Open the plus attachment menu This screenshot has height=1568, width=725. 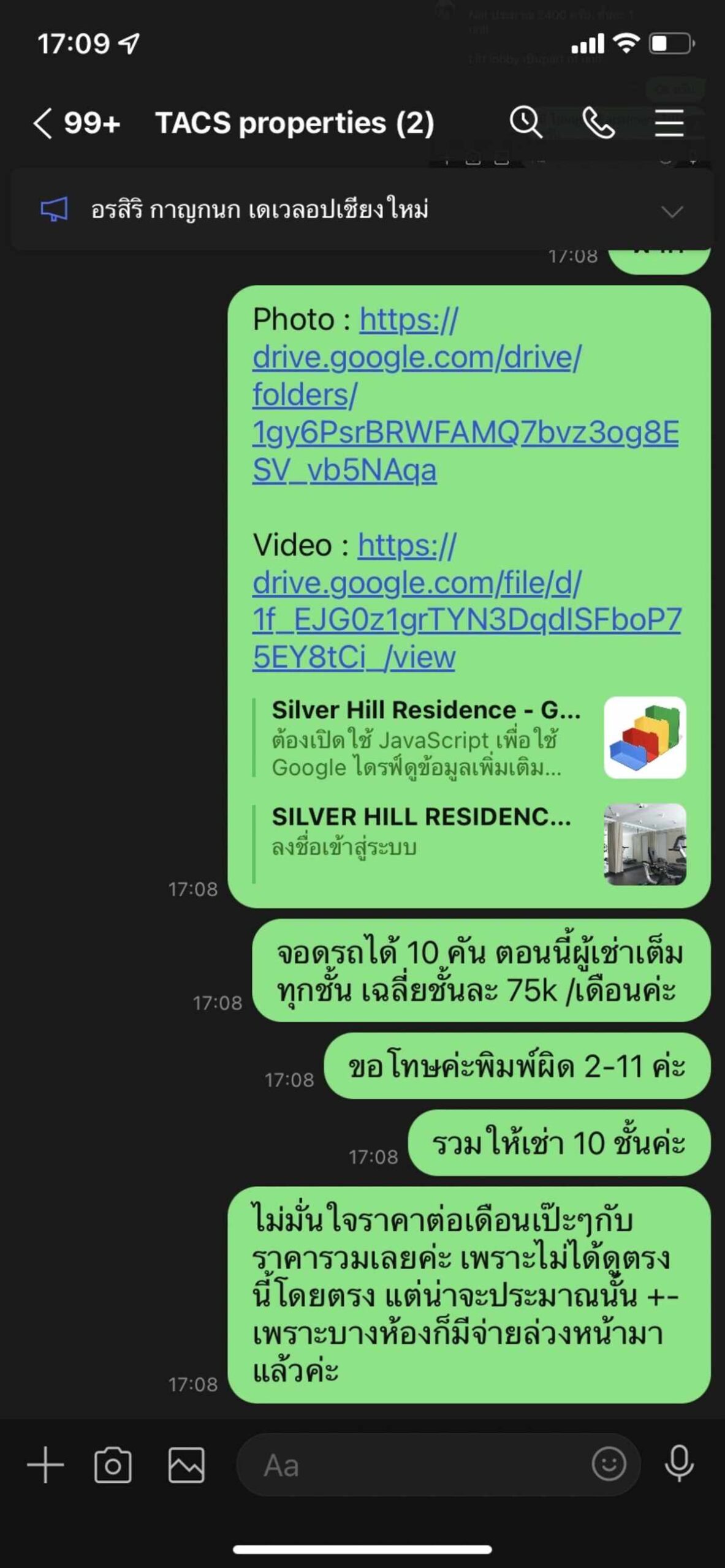point(45,1465)
